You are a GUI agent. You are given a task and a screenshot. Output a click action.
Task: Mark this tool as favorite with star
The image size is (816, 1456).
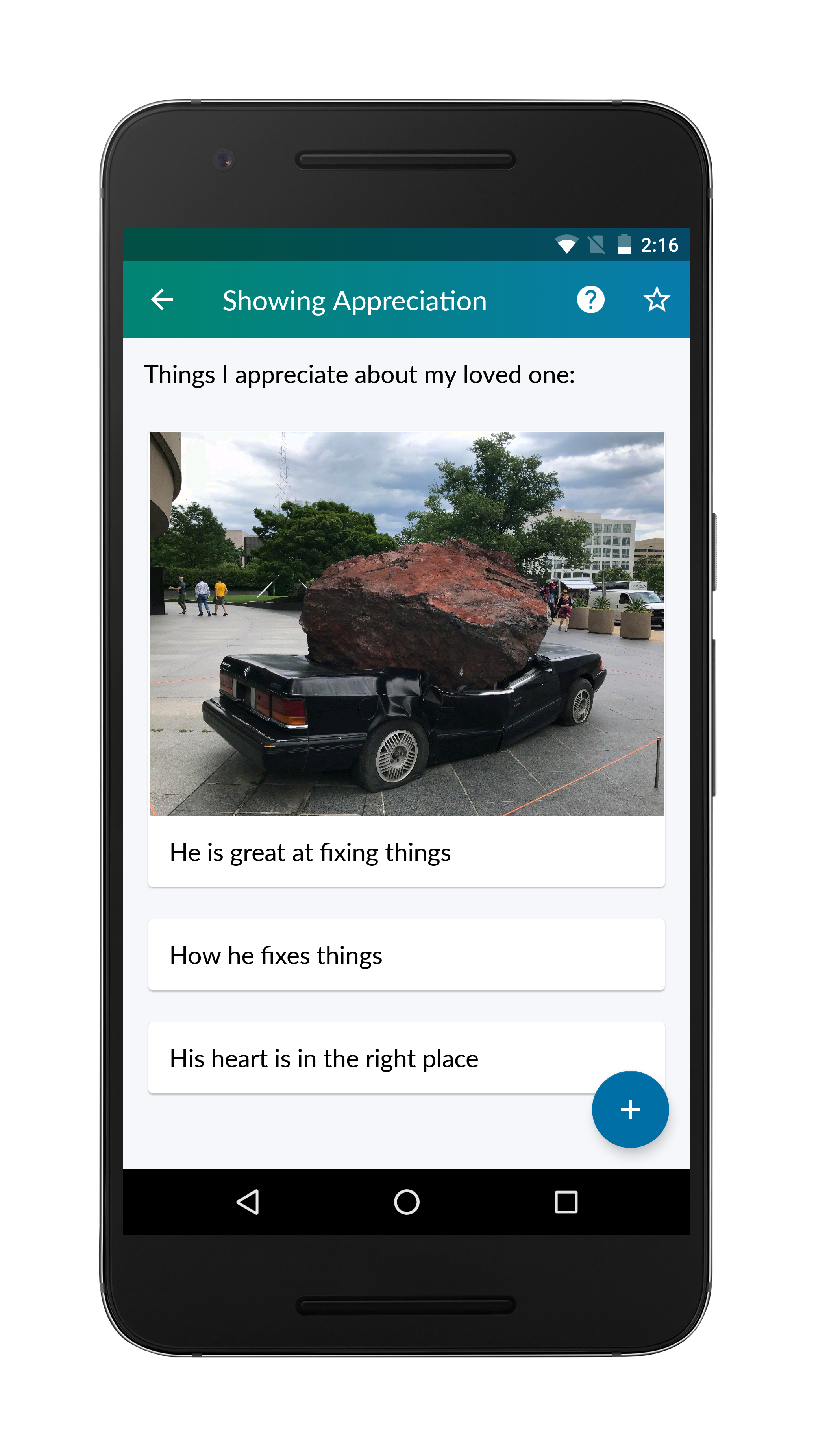coord(657,299)
